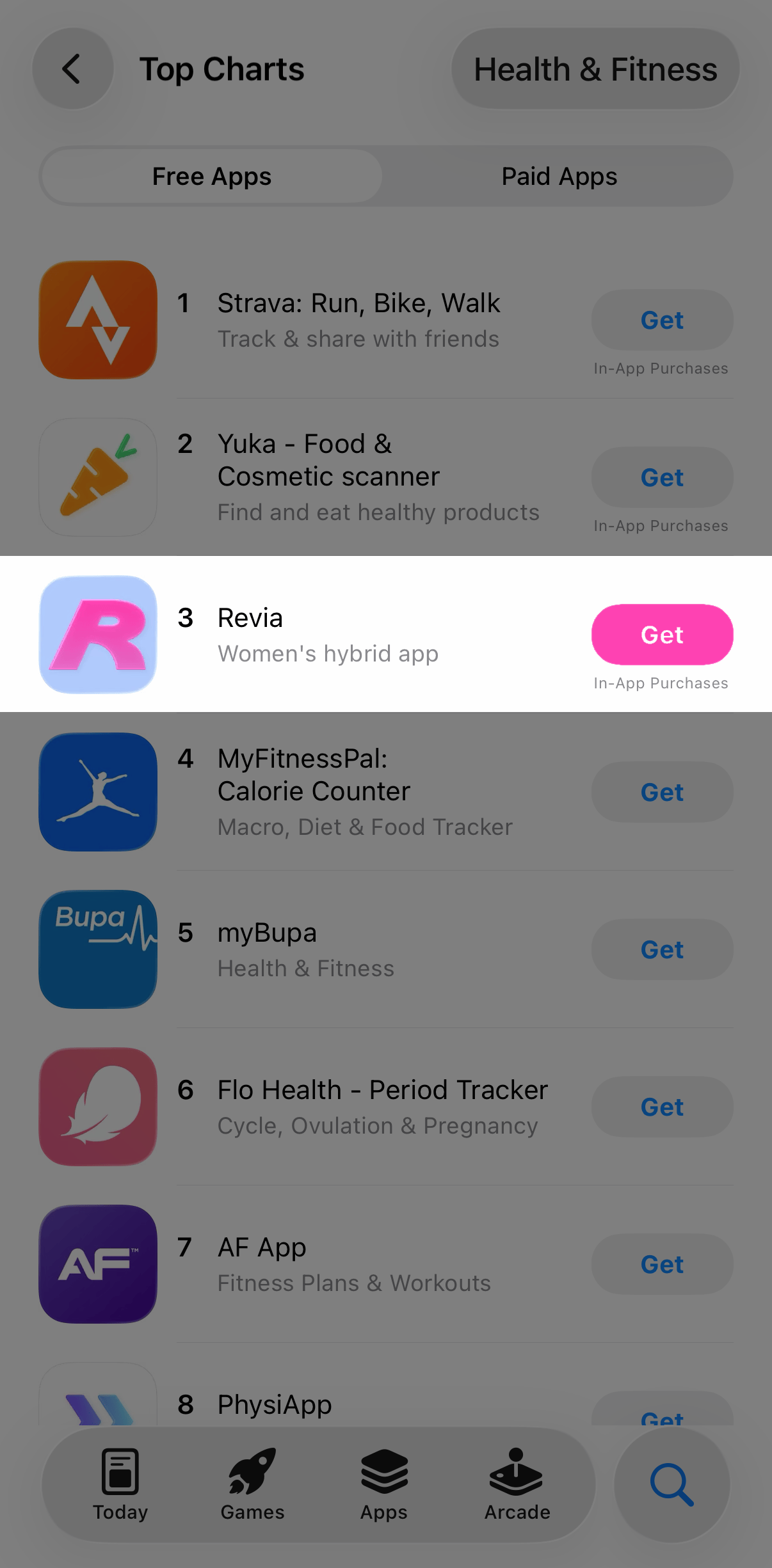Open Strava: Run, Bike, Walk details
The height and width of the screenshot is (1568, 772).
point(358,320)
